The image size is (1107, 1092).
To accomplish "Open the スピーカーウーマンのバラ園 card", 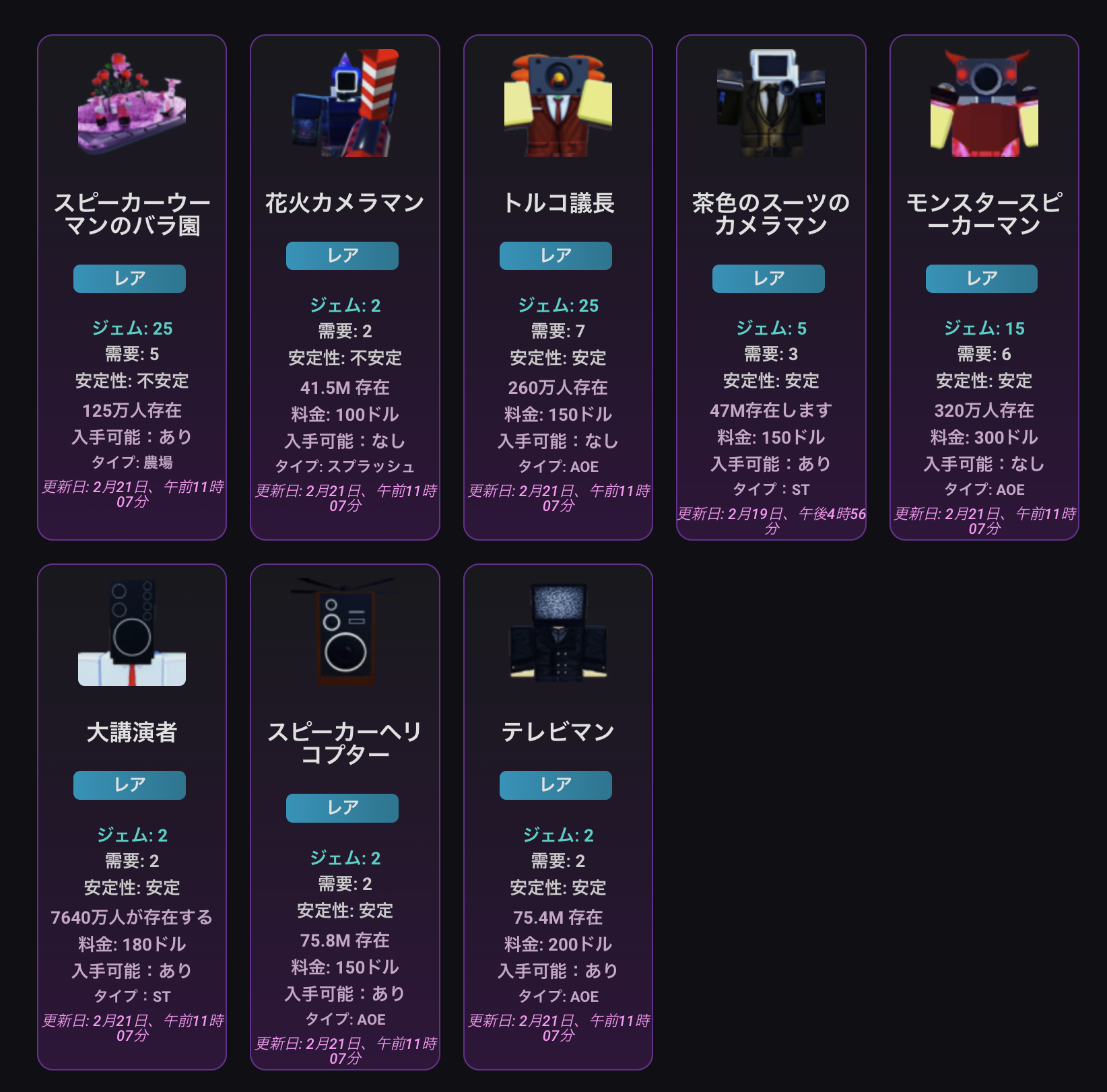I will 132,214.
